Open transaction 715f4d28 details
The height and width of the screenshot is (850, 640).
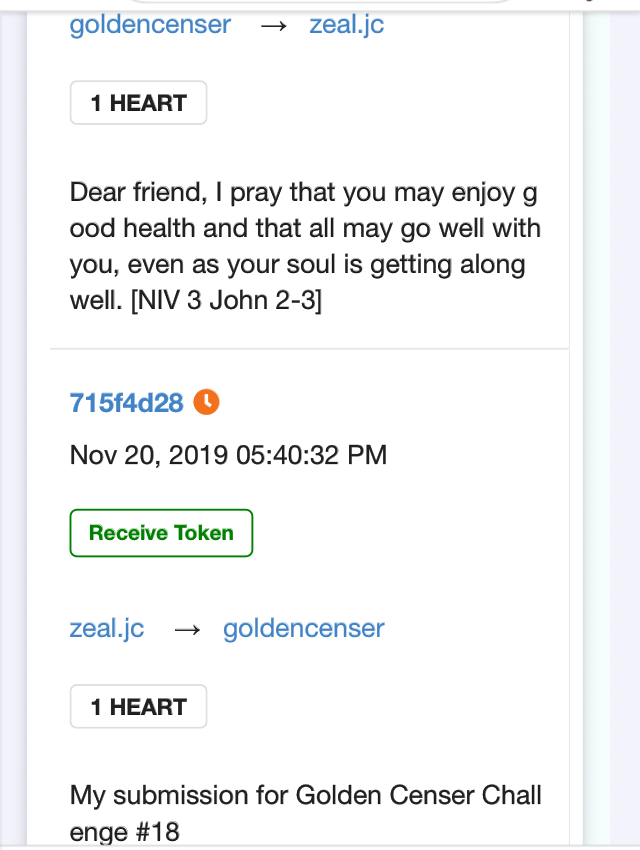pyautogui.click(x=126, y=403)
